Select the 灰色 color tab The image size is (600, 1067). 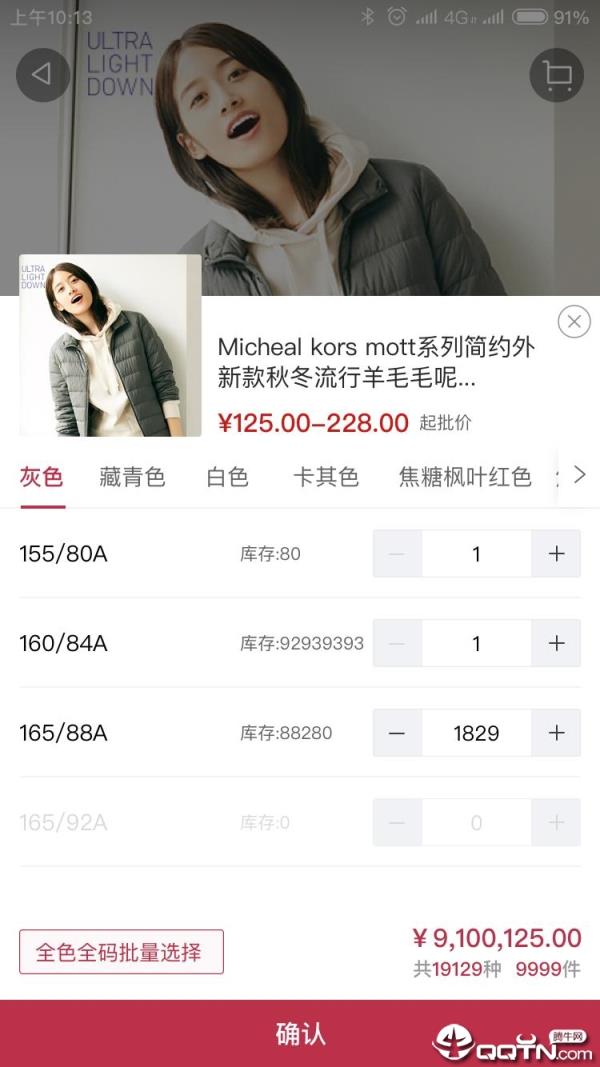point(41,477)
